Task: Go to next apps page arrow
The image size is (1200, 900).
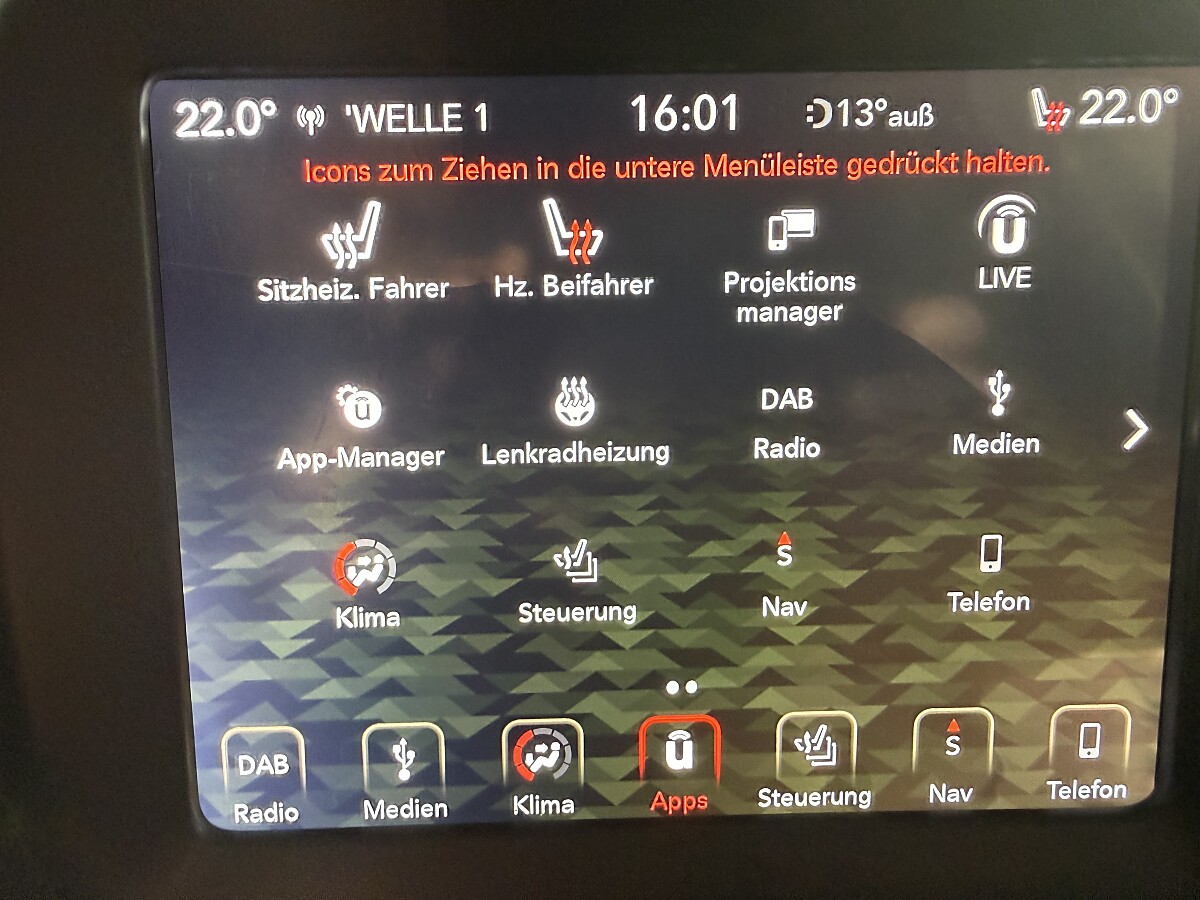Action: [1135, 431]
